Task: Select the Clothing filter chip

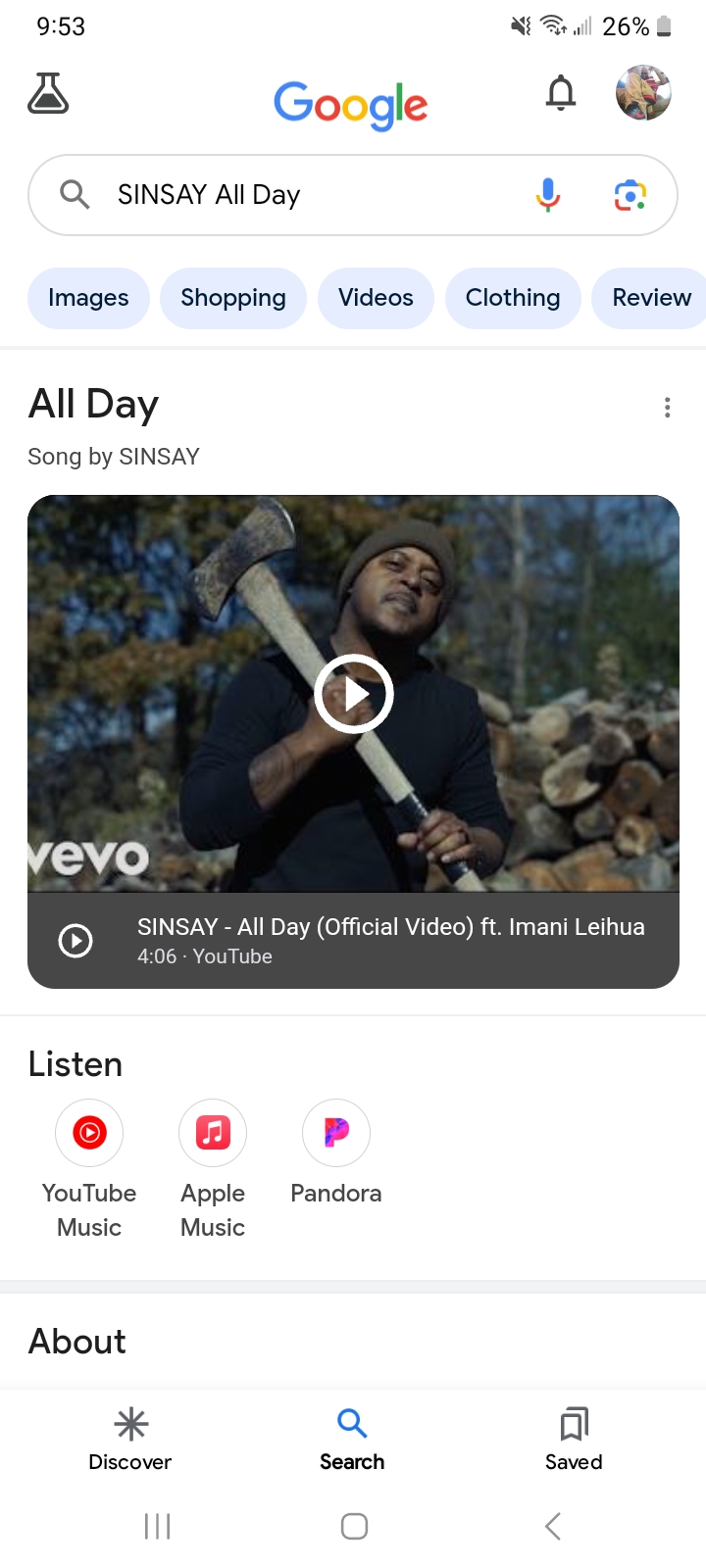Action: pyautogui.click(x=513, y=298)
